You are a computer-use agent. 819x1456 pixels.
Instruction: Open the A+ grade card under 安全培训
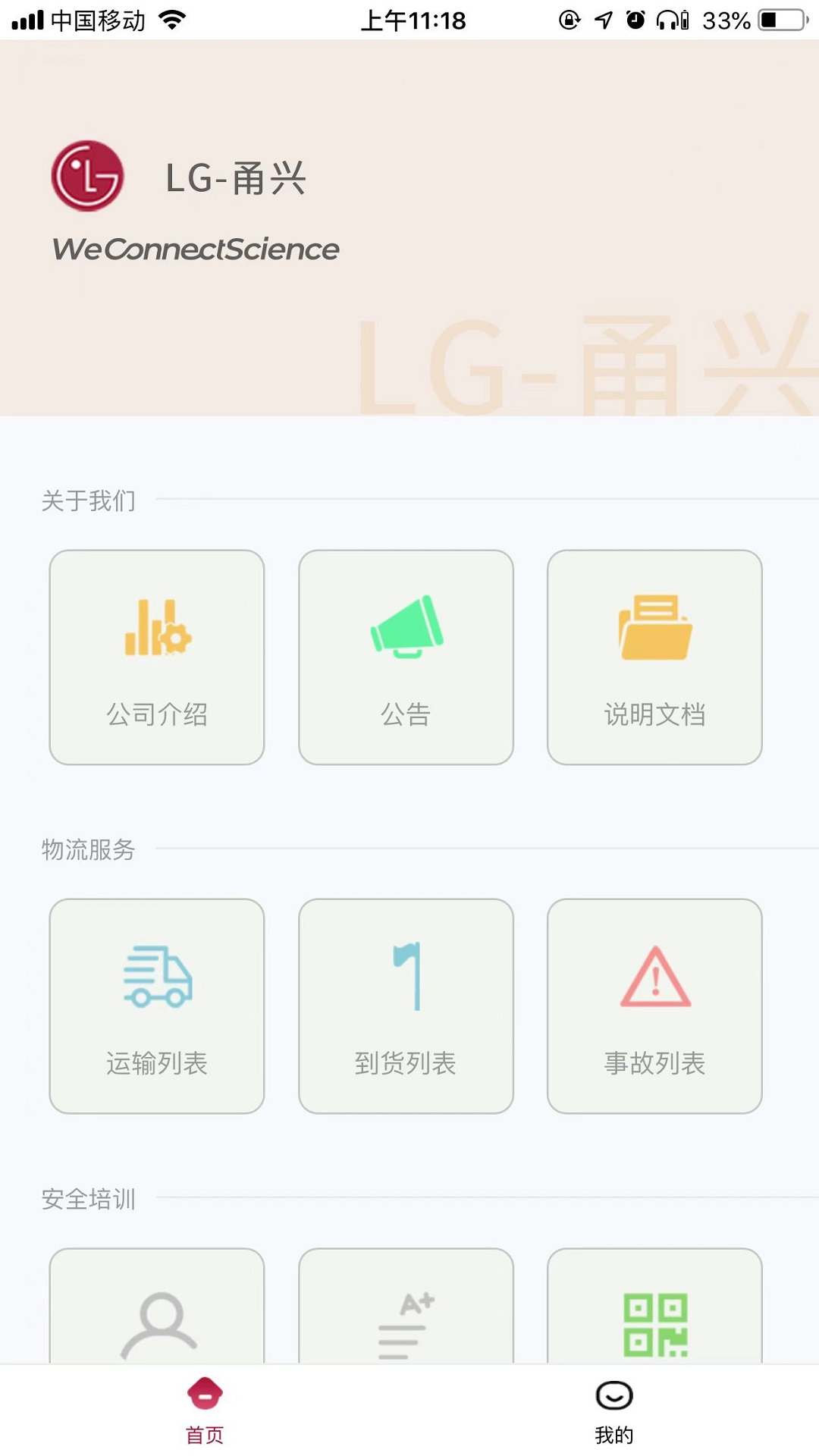(406, 1307)
